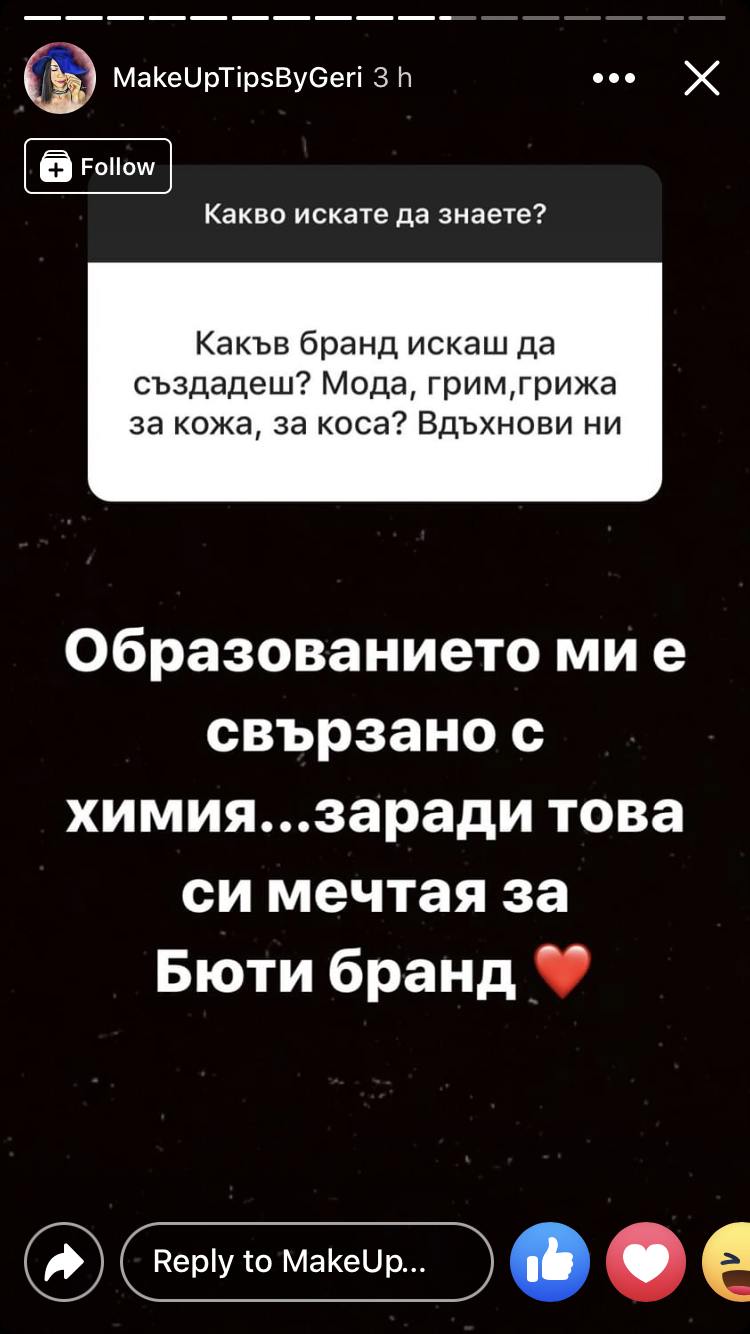This screenshot has height=1334, width=750.
Task: Close the story viewer
Action: coord(702,78)
